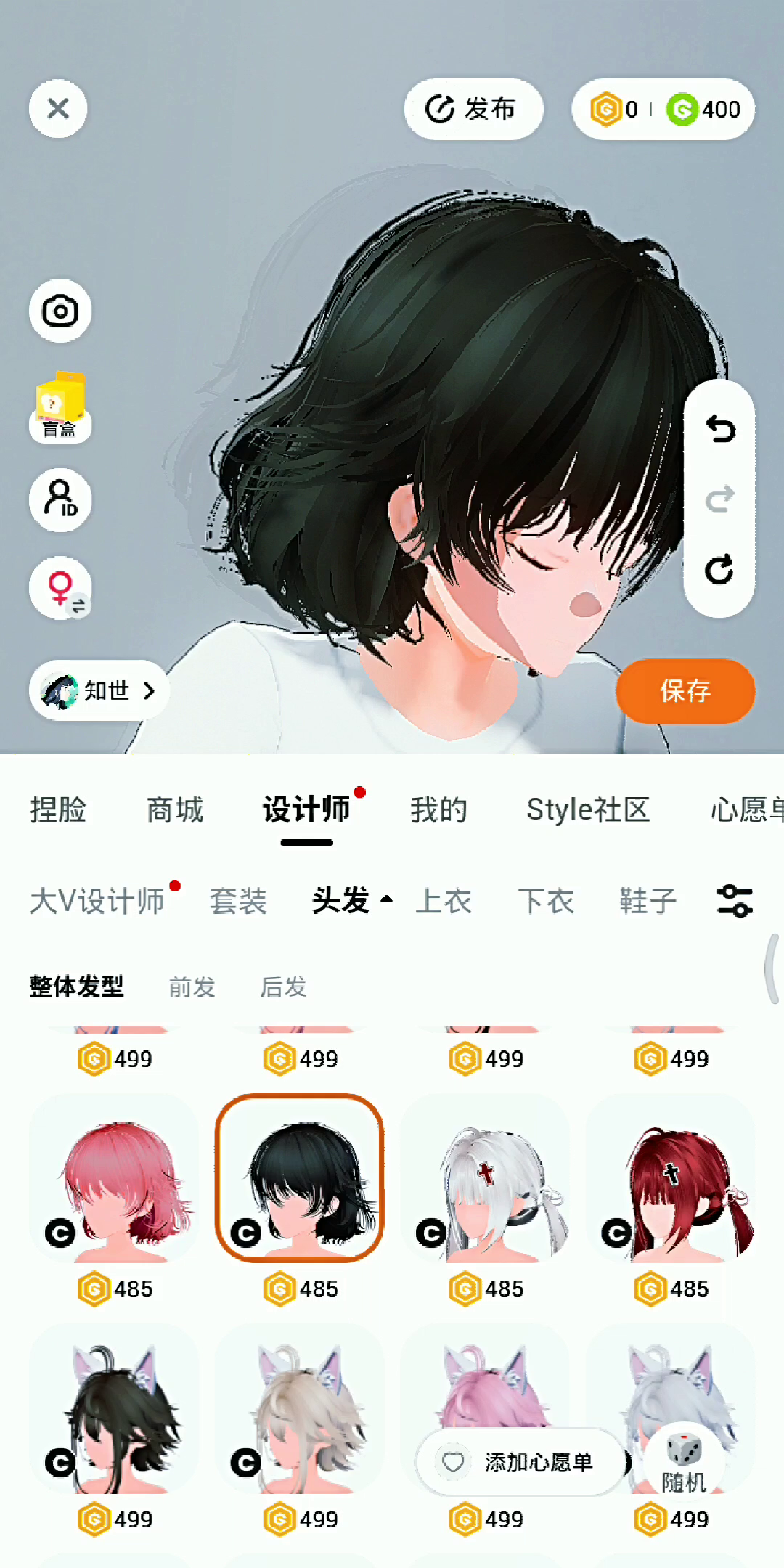
Task: Switch avatar gender
Action: (x=60, y=588)
